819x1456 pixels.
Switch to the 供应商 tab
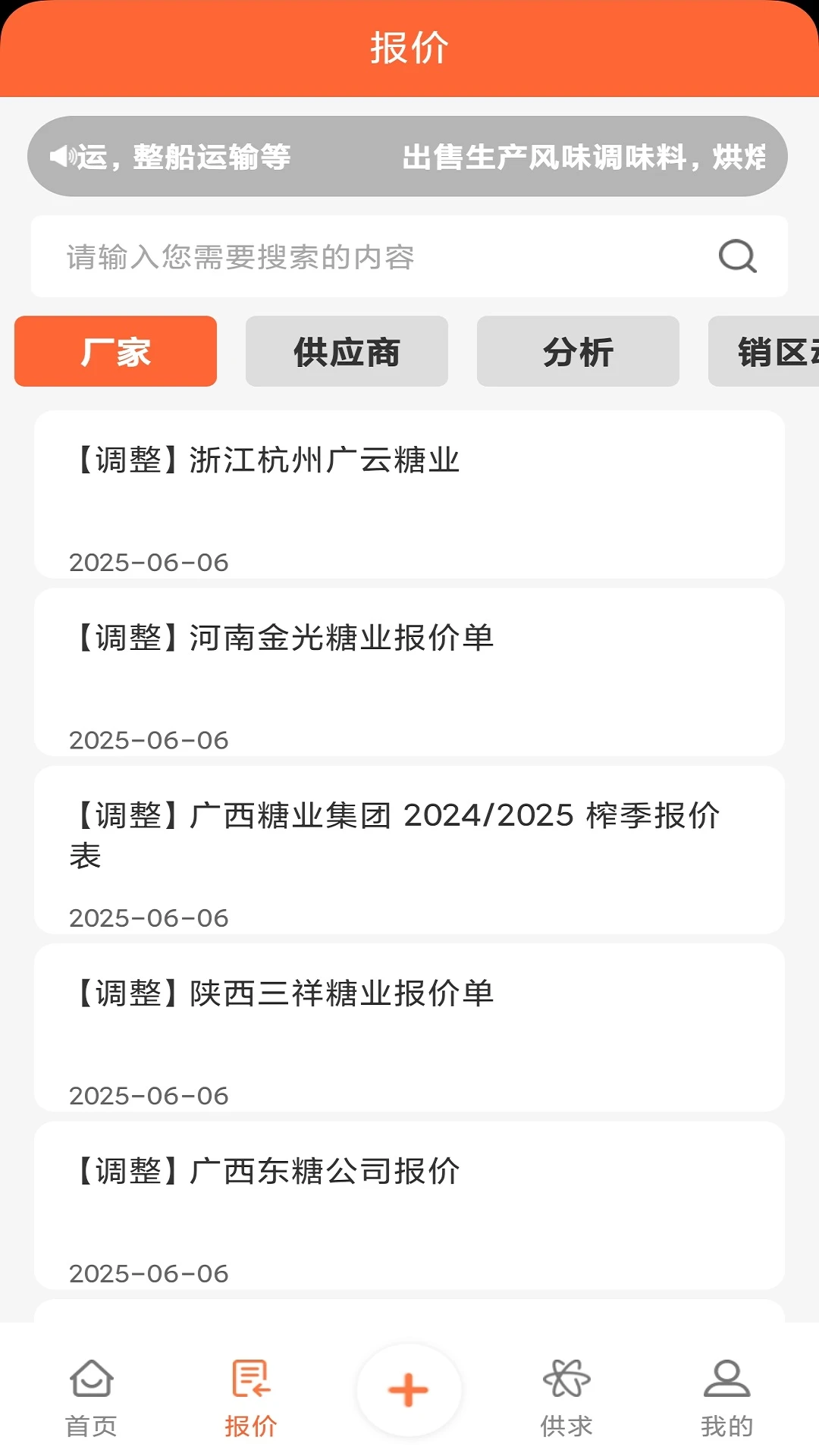[346, 351]
